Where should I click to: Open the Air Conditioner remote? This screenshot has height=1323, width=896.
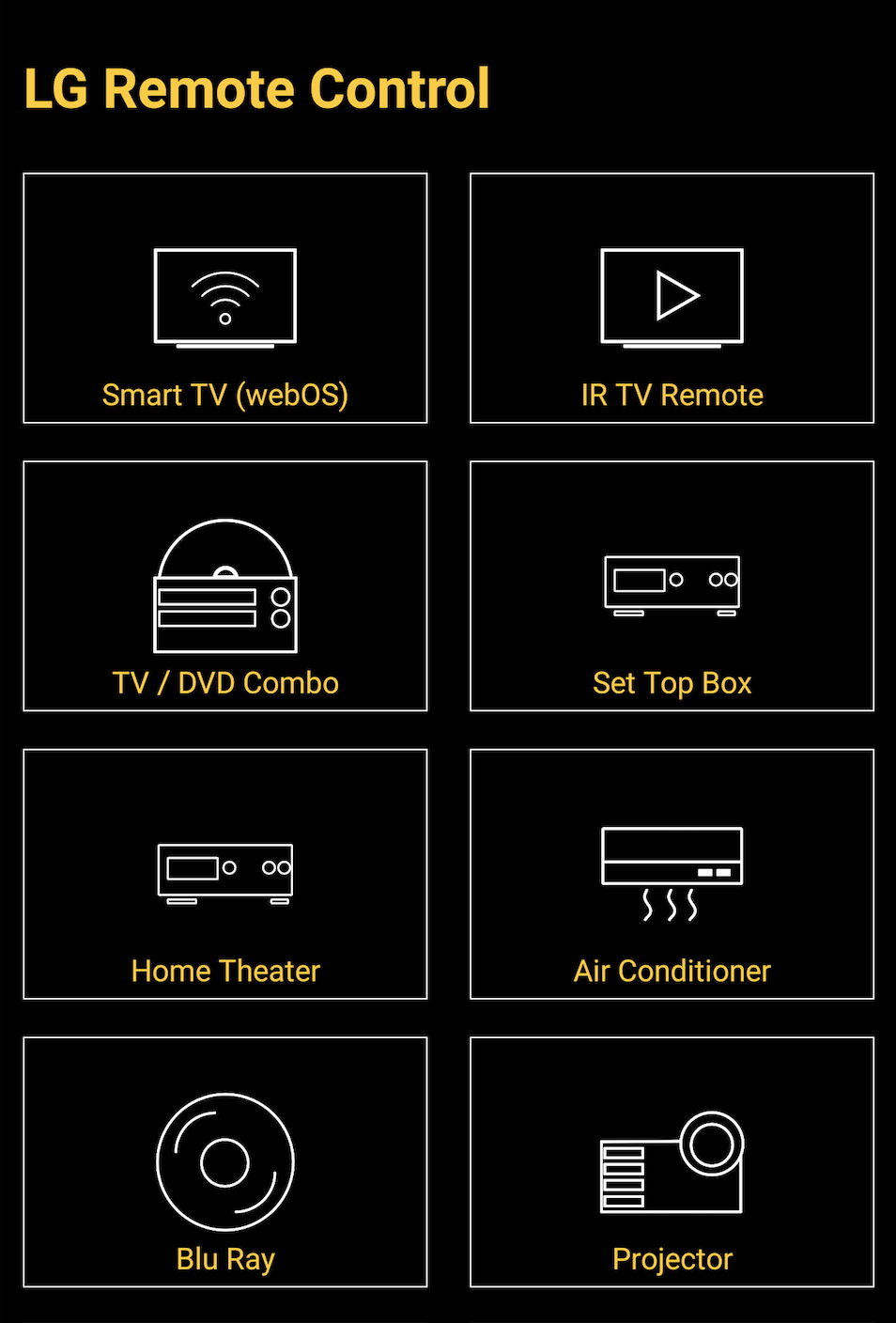[672, 875]
